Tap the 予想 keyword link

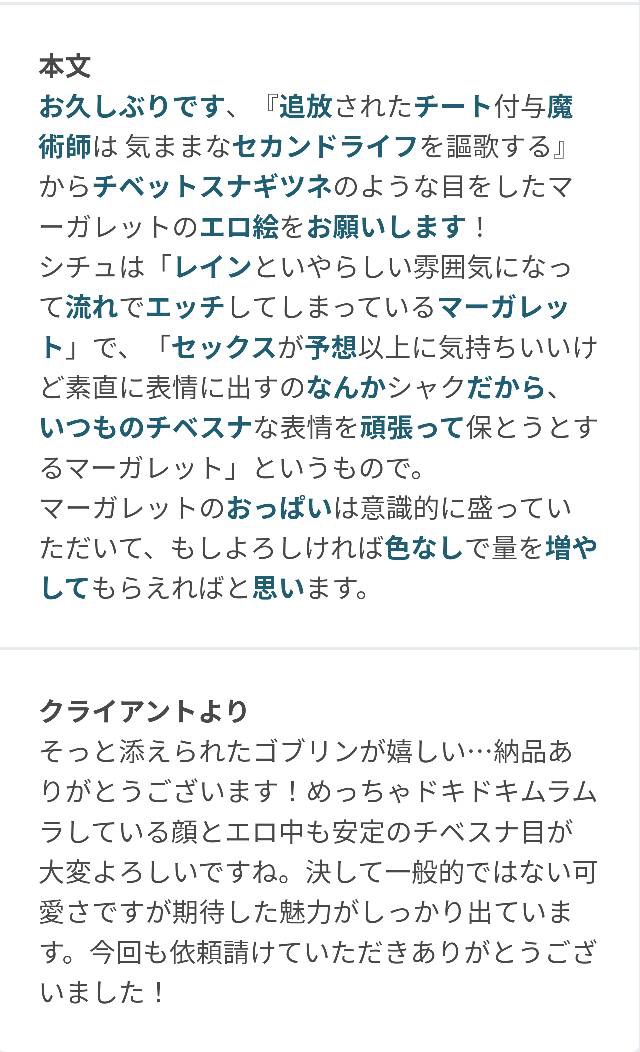click(x=331, y=348)
